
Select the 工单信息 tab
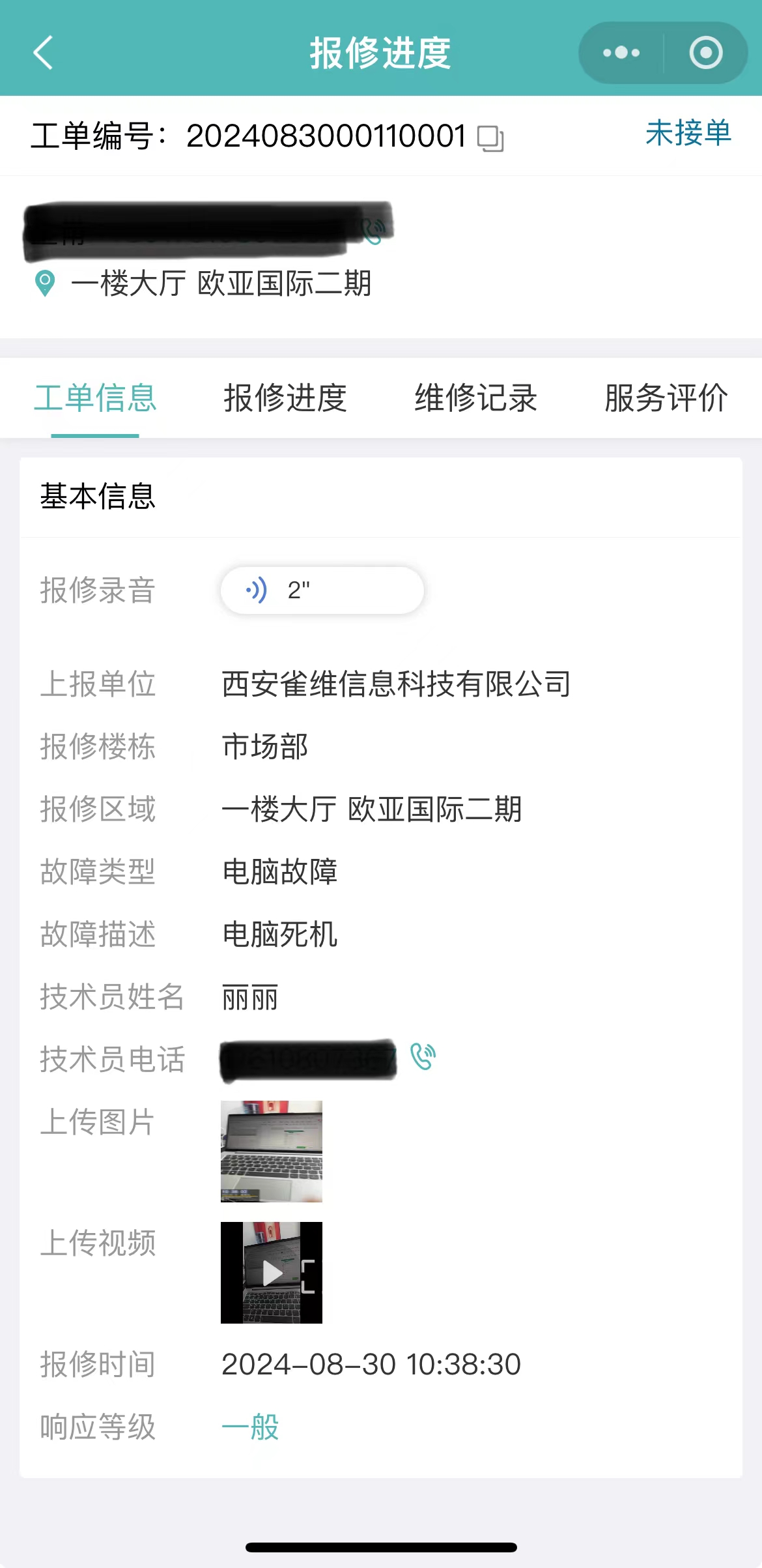tap(95, 398)
